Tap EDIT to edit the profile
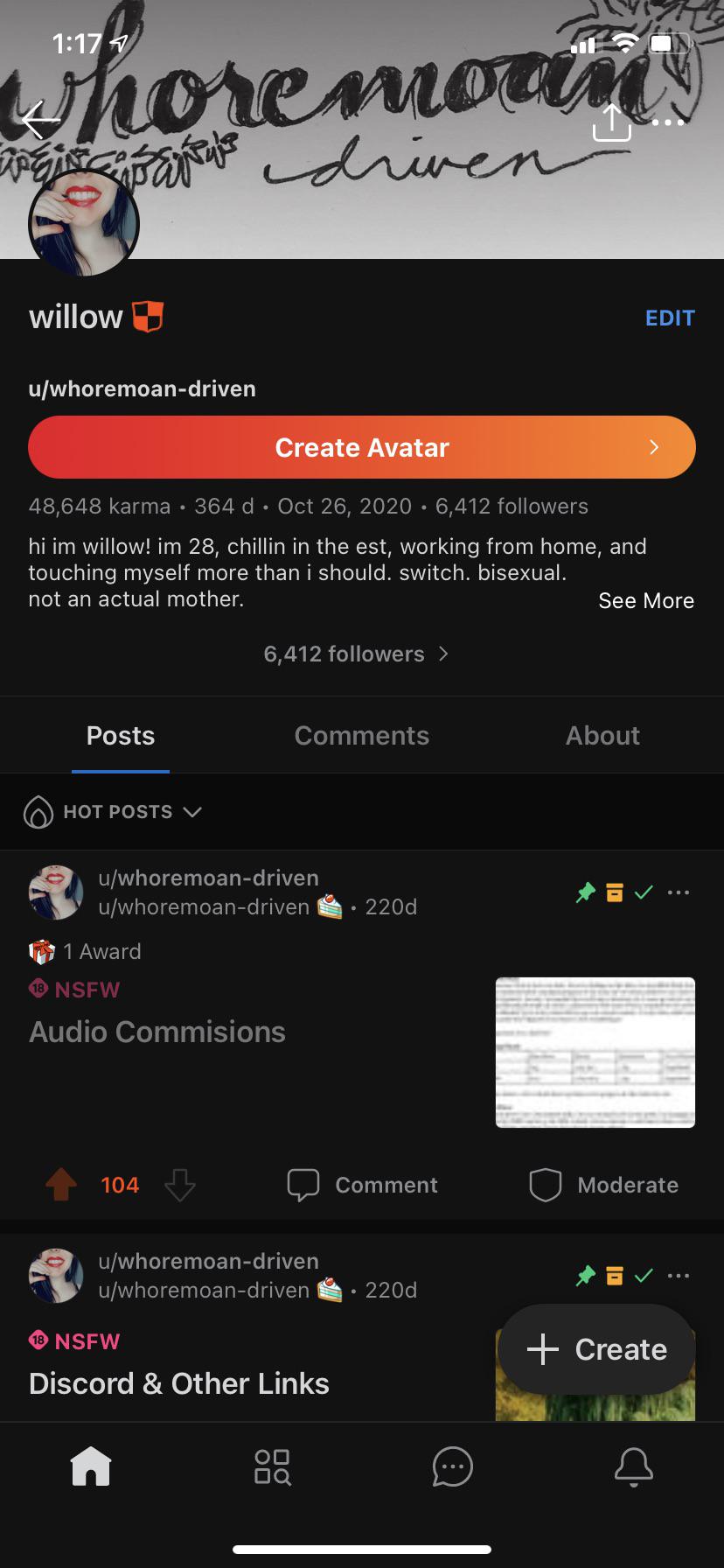The height and width of the screenshot is (1568, 724). (669, 318)
